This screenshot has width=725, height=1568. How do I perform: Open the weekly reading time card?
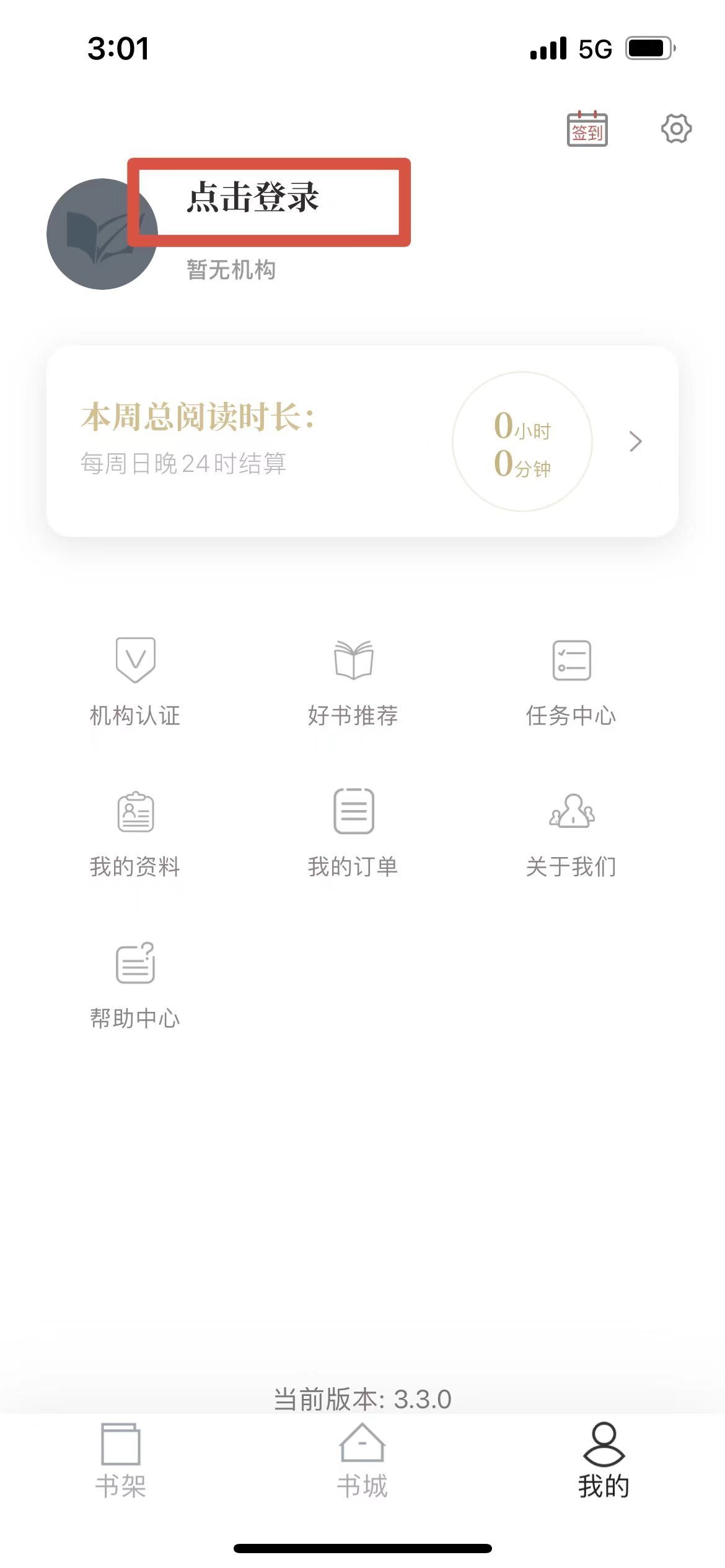(362, 442)
